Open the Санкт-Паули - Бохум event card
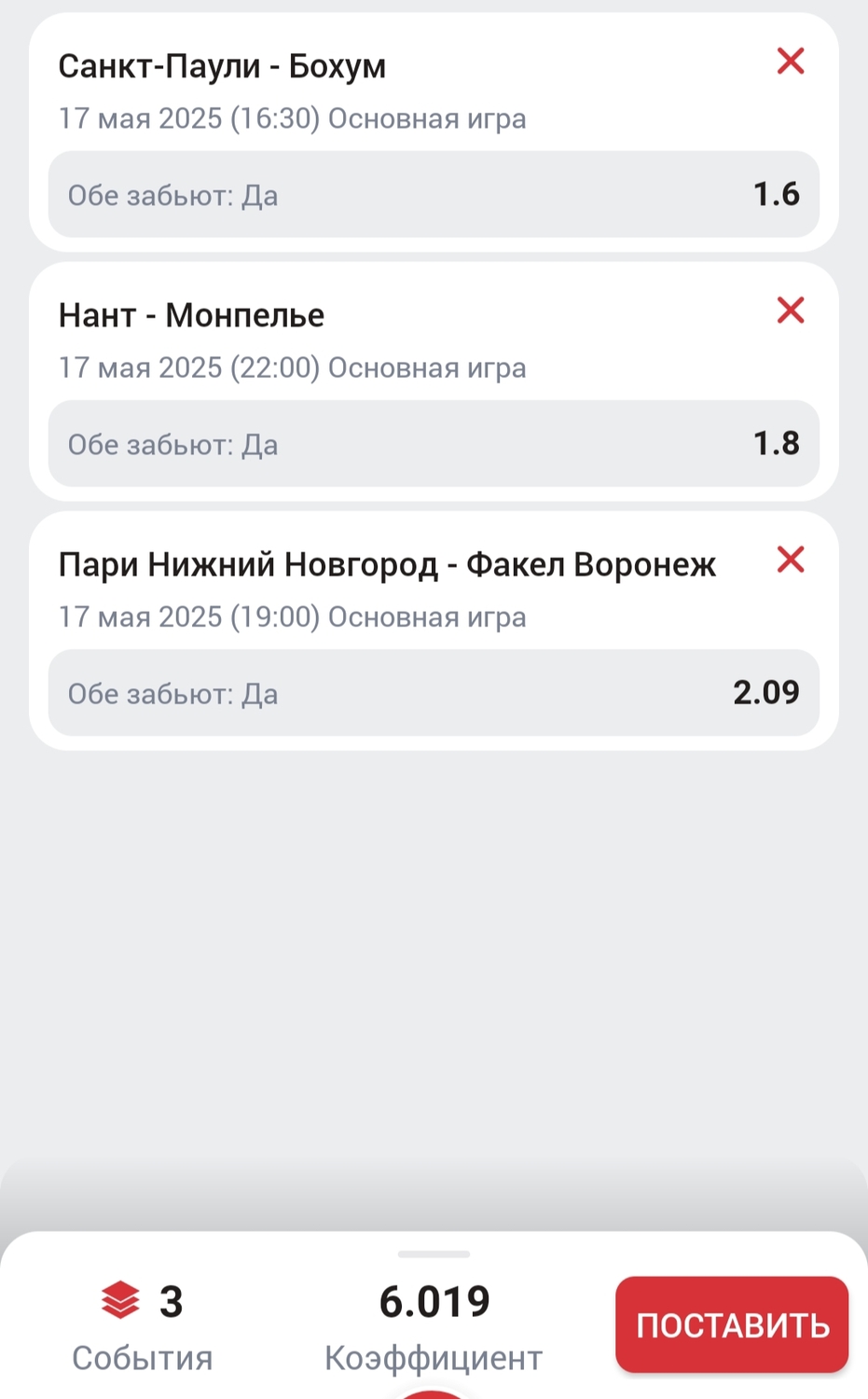The width and height of the screenshot is (868, 1399). point(434,132)
